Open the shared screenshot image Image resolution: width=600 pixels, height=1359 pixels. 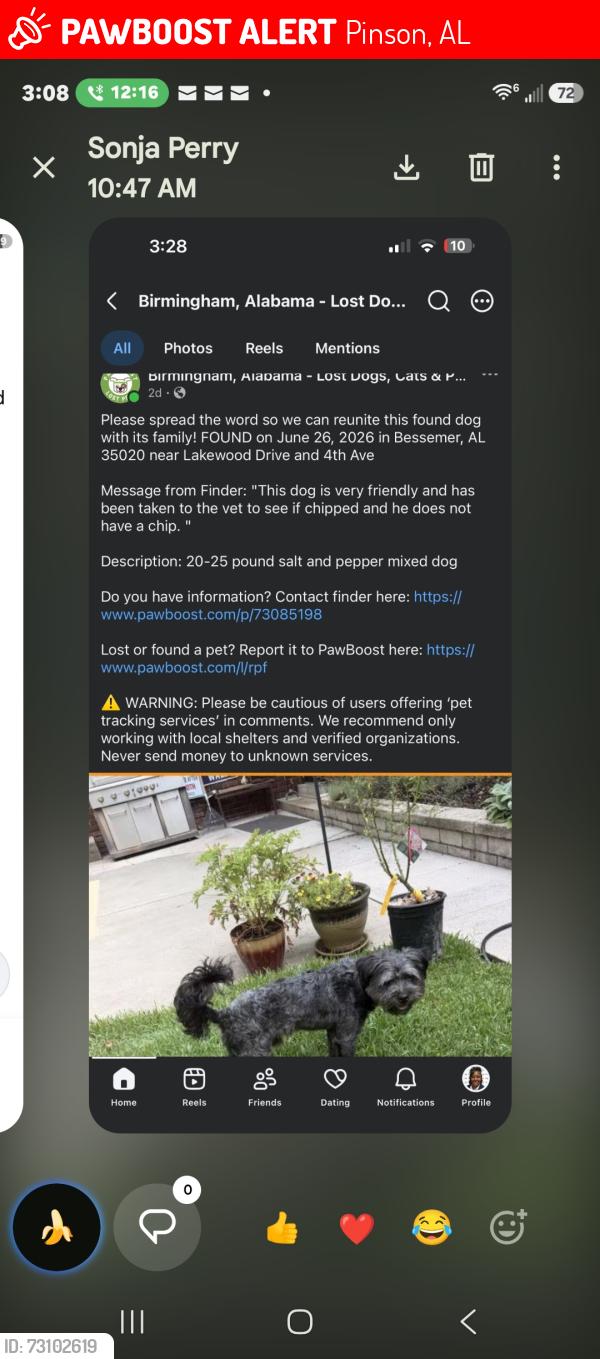(300, 675)
